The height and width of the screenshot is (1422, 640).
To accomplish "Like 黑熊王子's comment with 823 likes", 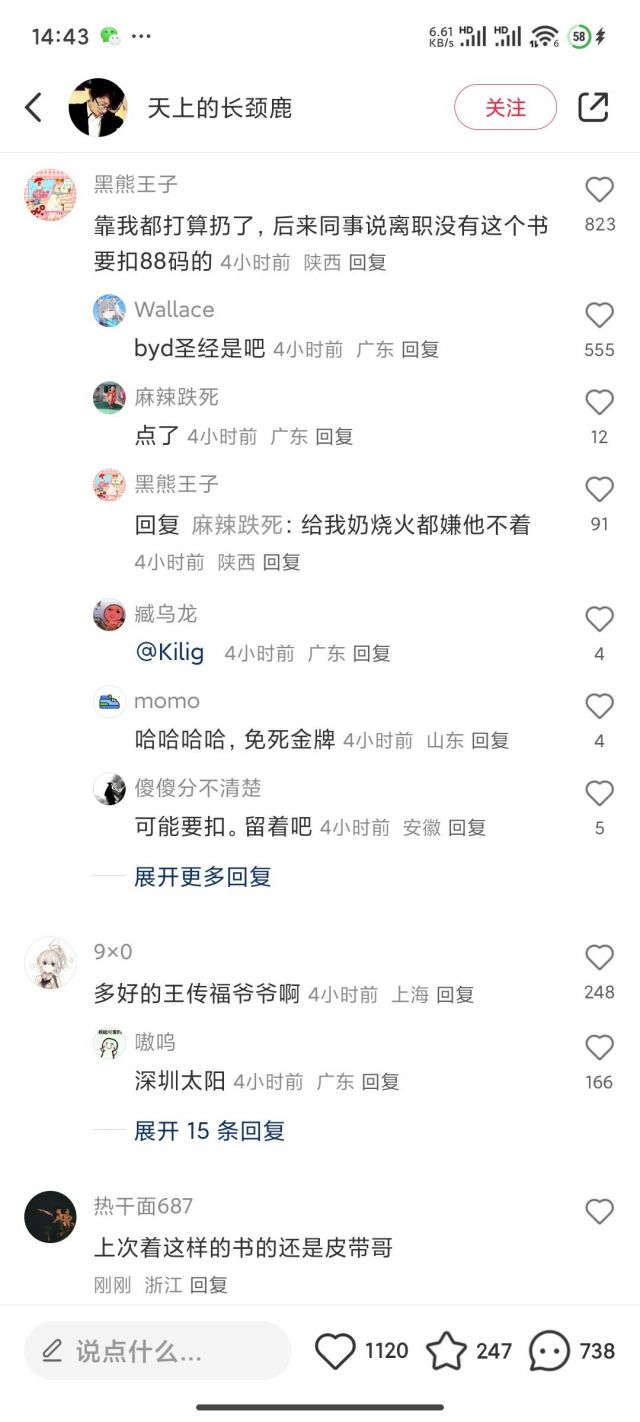I will [x=599, y=190].
